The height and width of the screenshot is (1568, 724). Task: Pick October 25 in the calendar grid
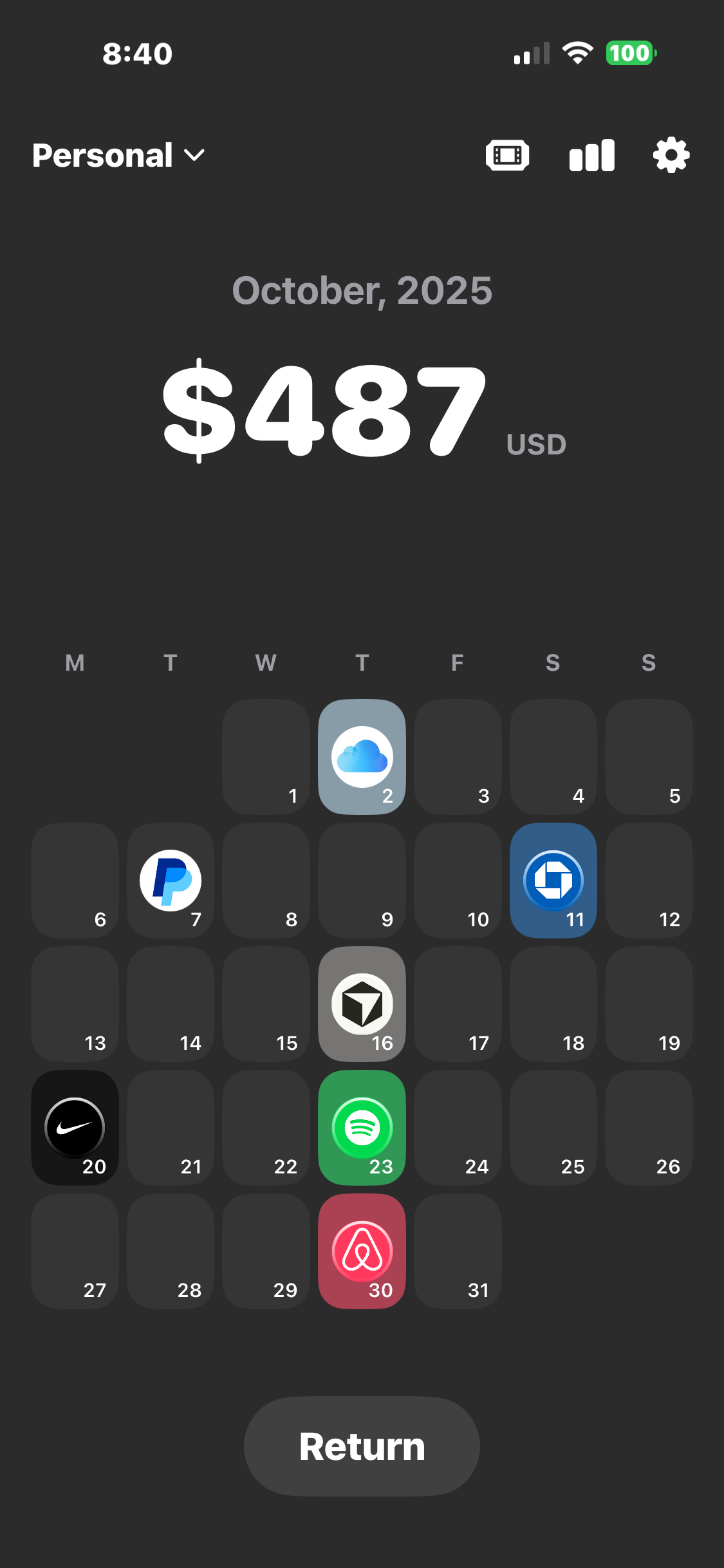(x=553, y=1128)
